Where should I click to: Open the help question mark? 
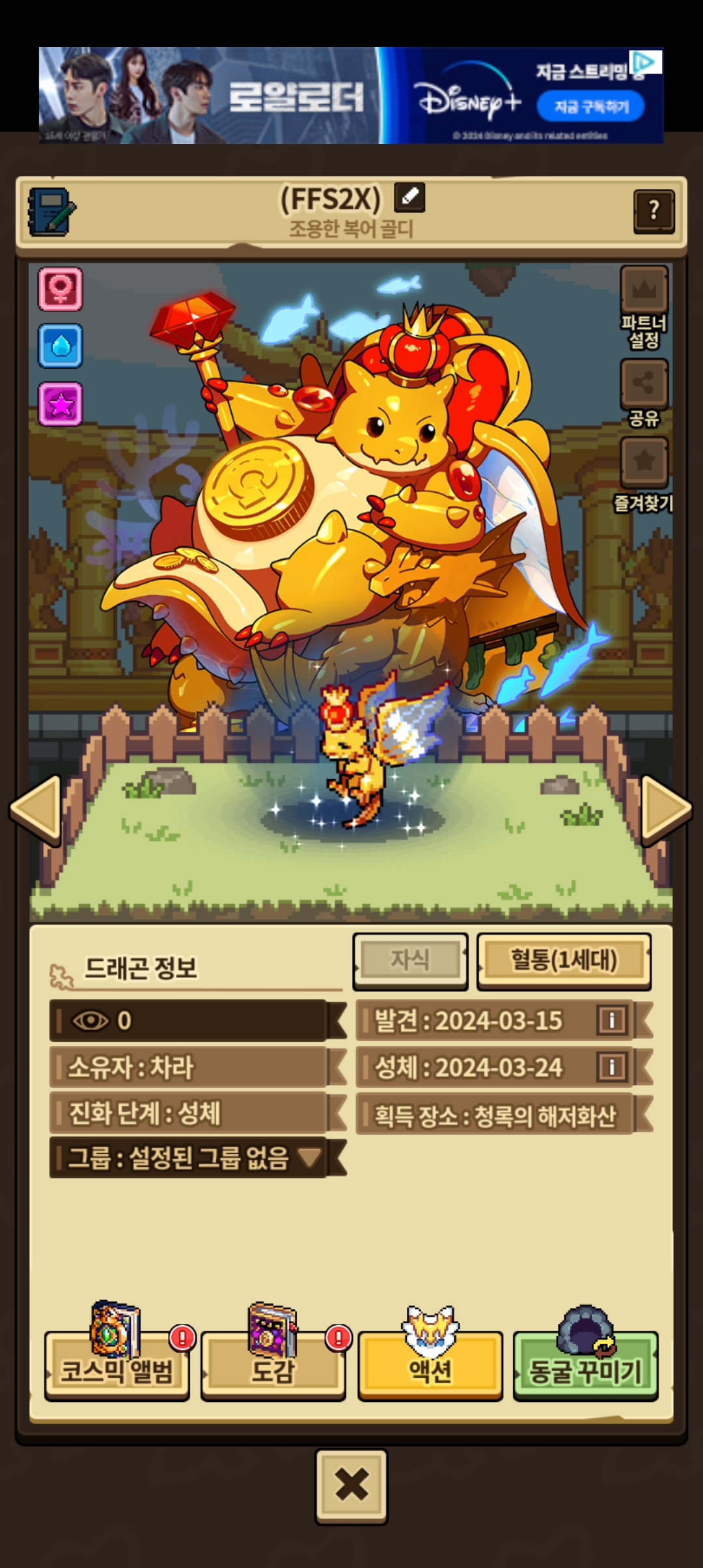click(x=654, y=210)
